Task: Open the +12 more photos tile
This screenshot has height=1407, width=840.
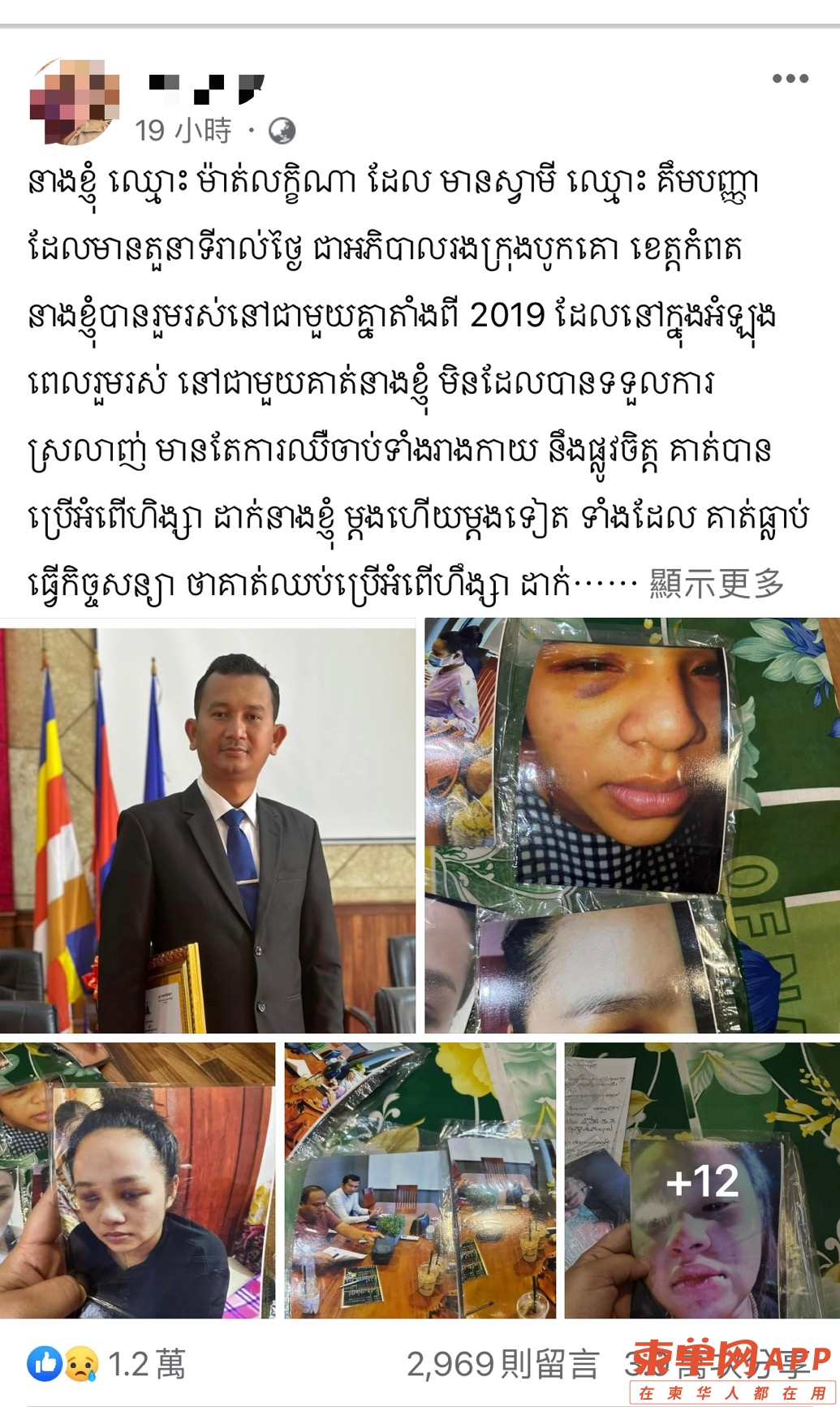Action: pos(701,1180)
